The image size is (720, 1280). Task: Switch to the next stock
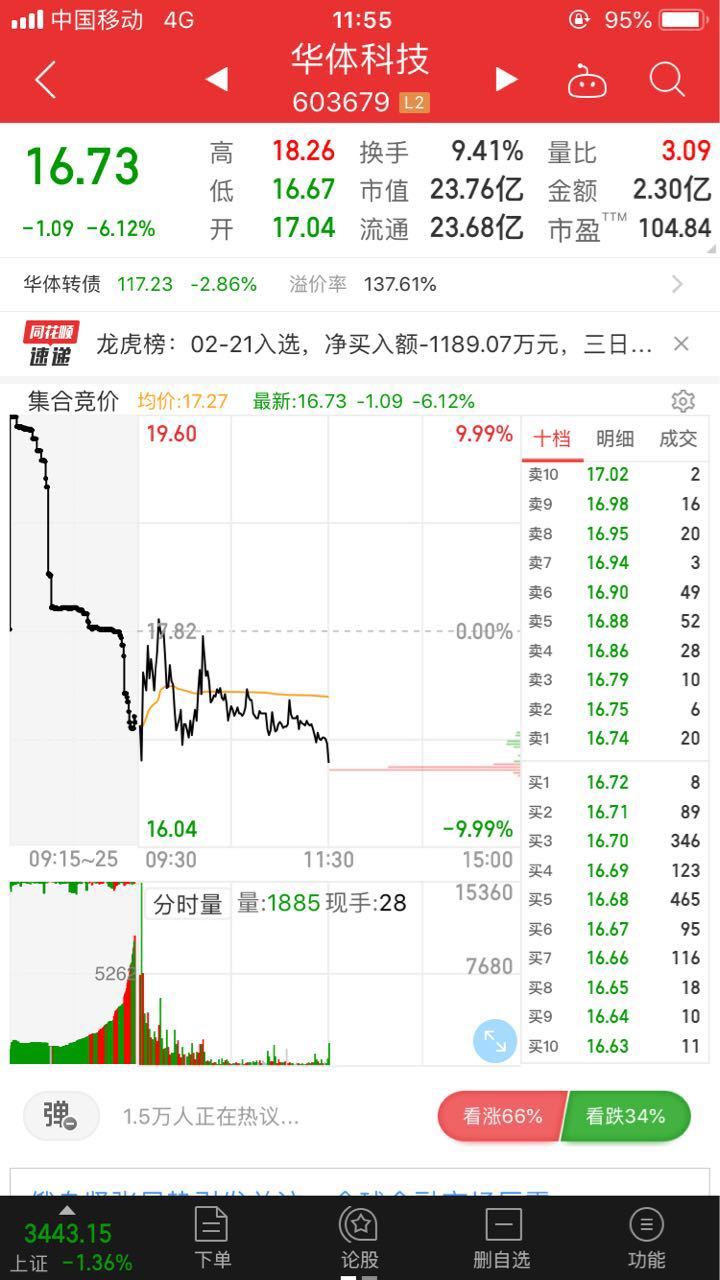[507, 79]
